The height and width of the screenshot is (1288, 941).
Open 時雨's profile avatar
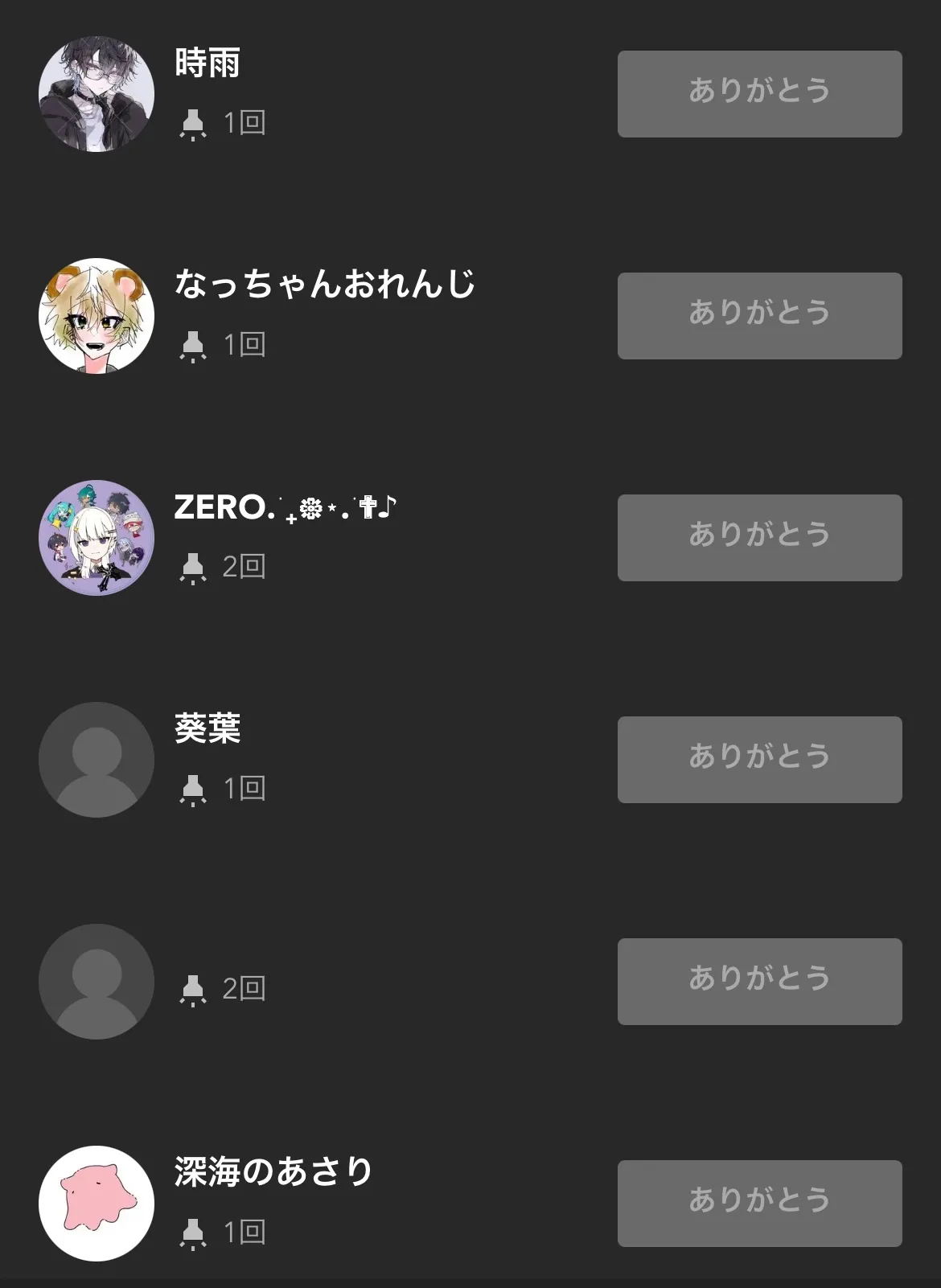click(97, 93)
